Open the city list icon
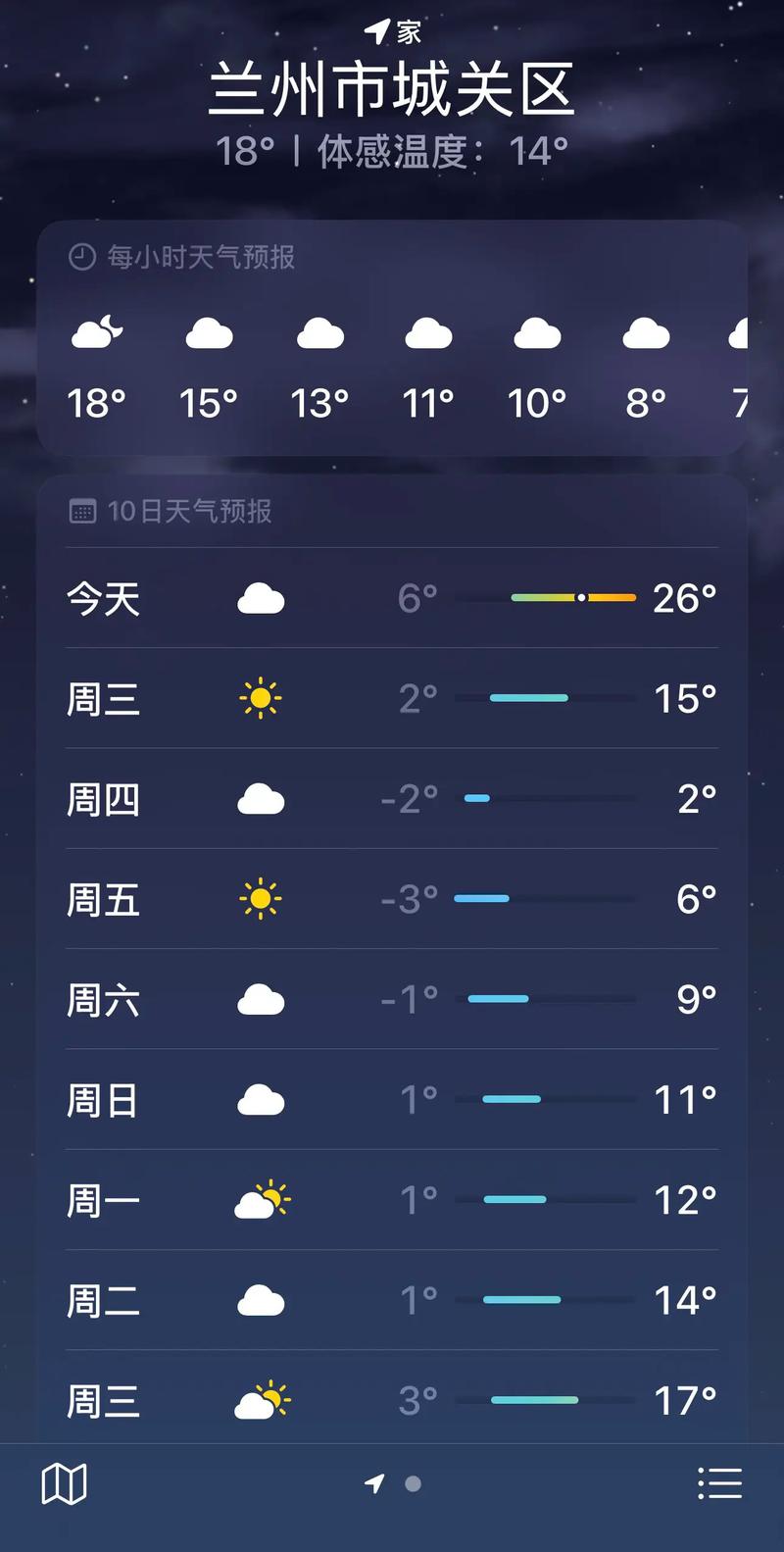The image size is (784, 1552). coord(720,1483)
